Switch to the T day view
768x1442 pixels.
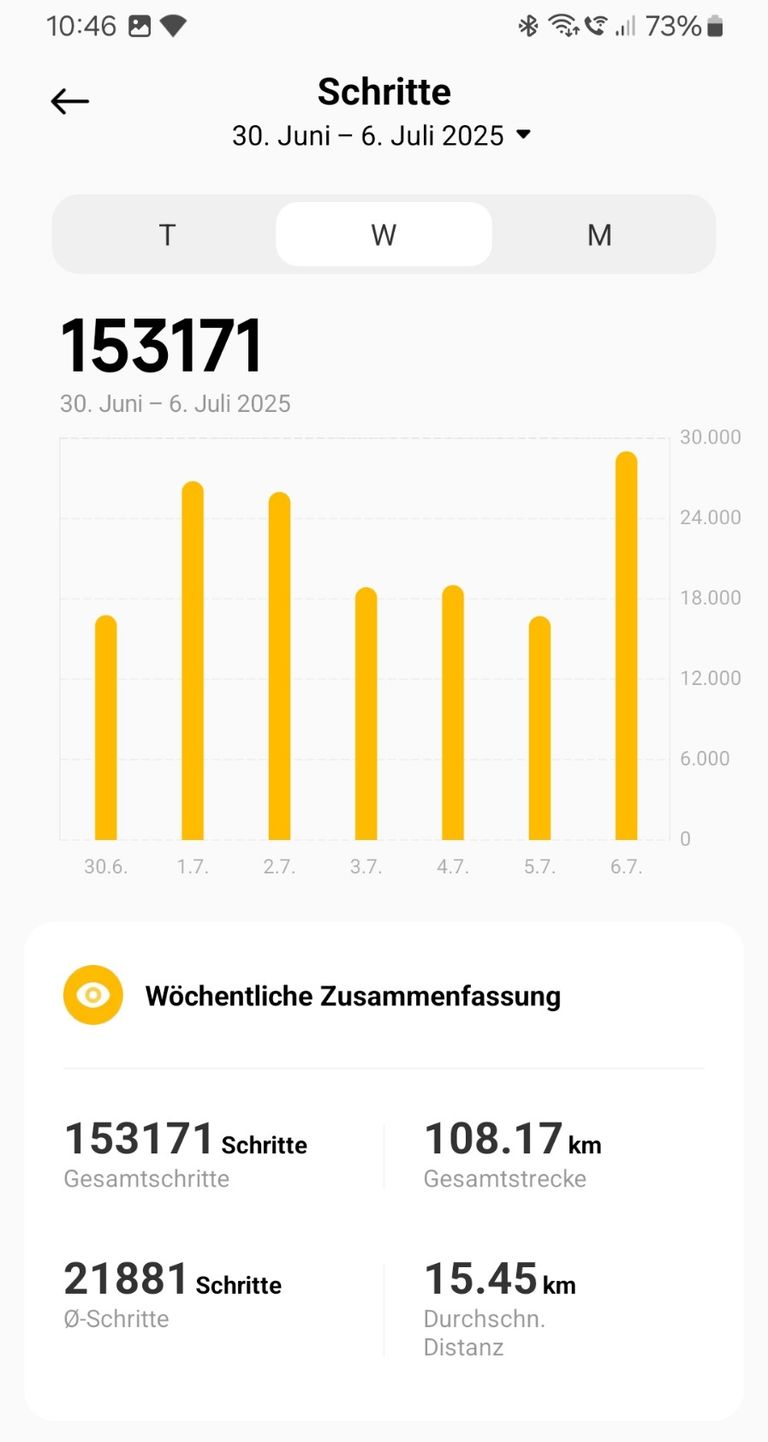(167, 235)
